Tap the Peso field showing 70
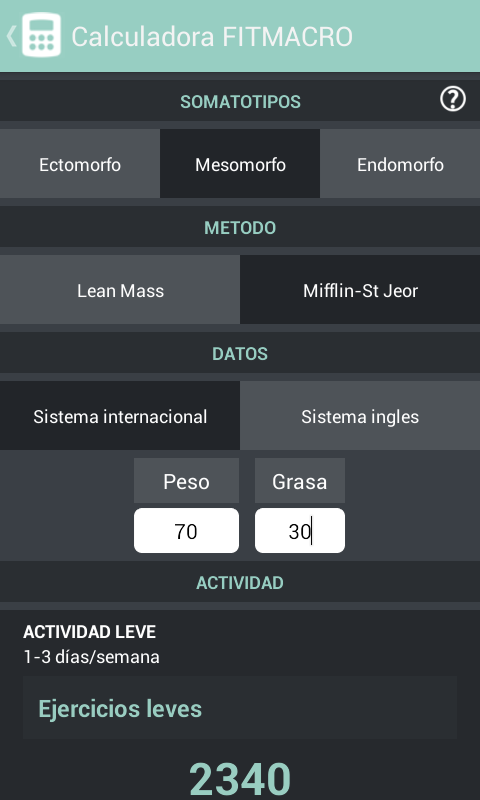 pyautogui.click(x=186, y=531)
